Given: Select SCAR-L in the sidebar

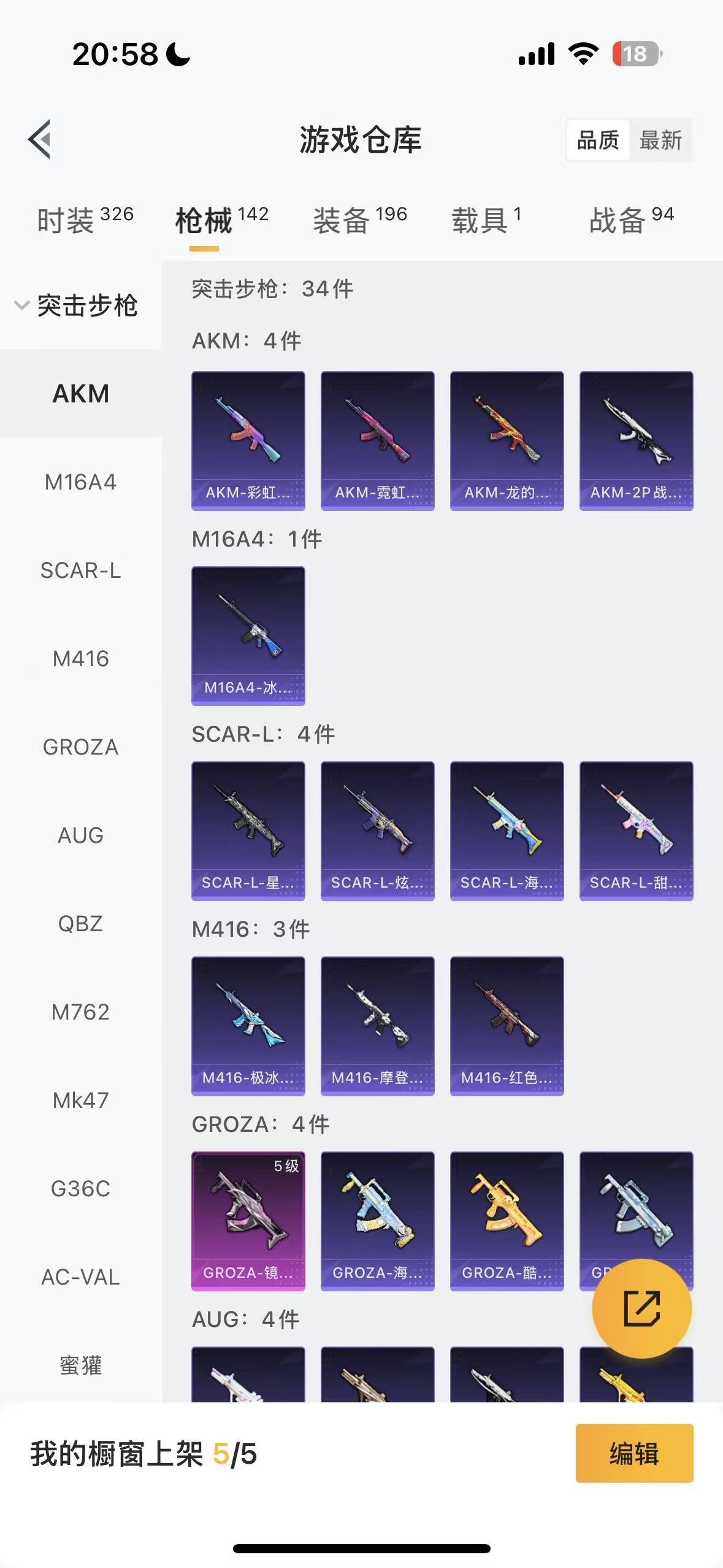Looking at the screenshot, I should coord(80,571).
